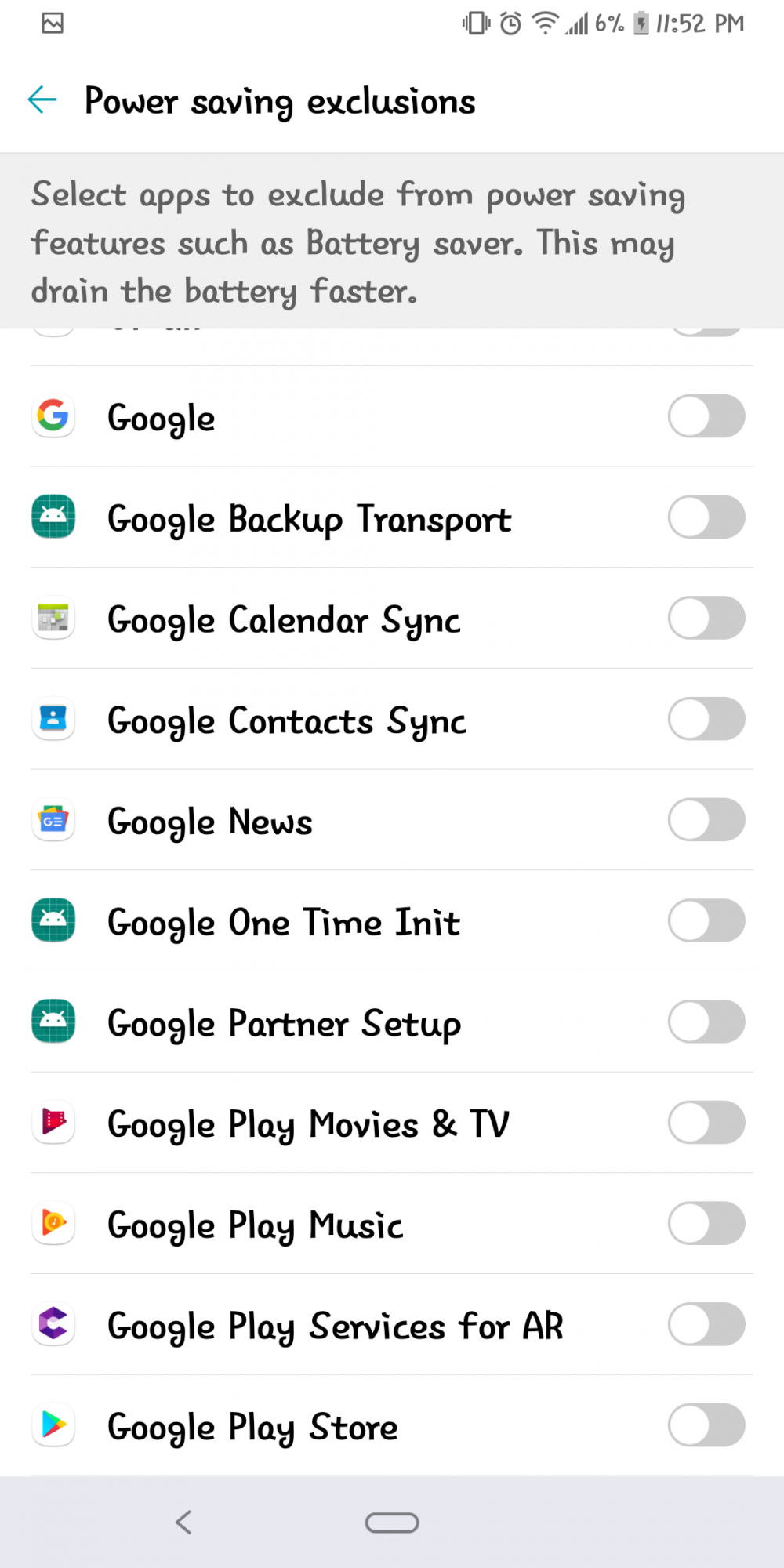784x1568 pixels.
Task: Toggle Google Contacts Sync exclusion
Action: point(706,719)
